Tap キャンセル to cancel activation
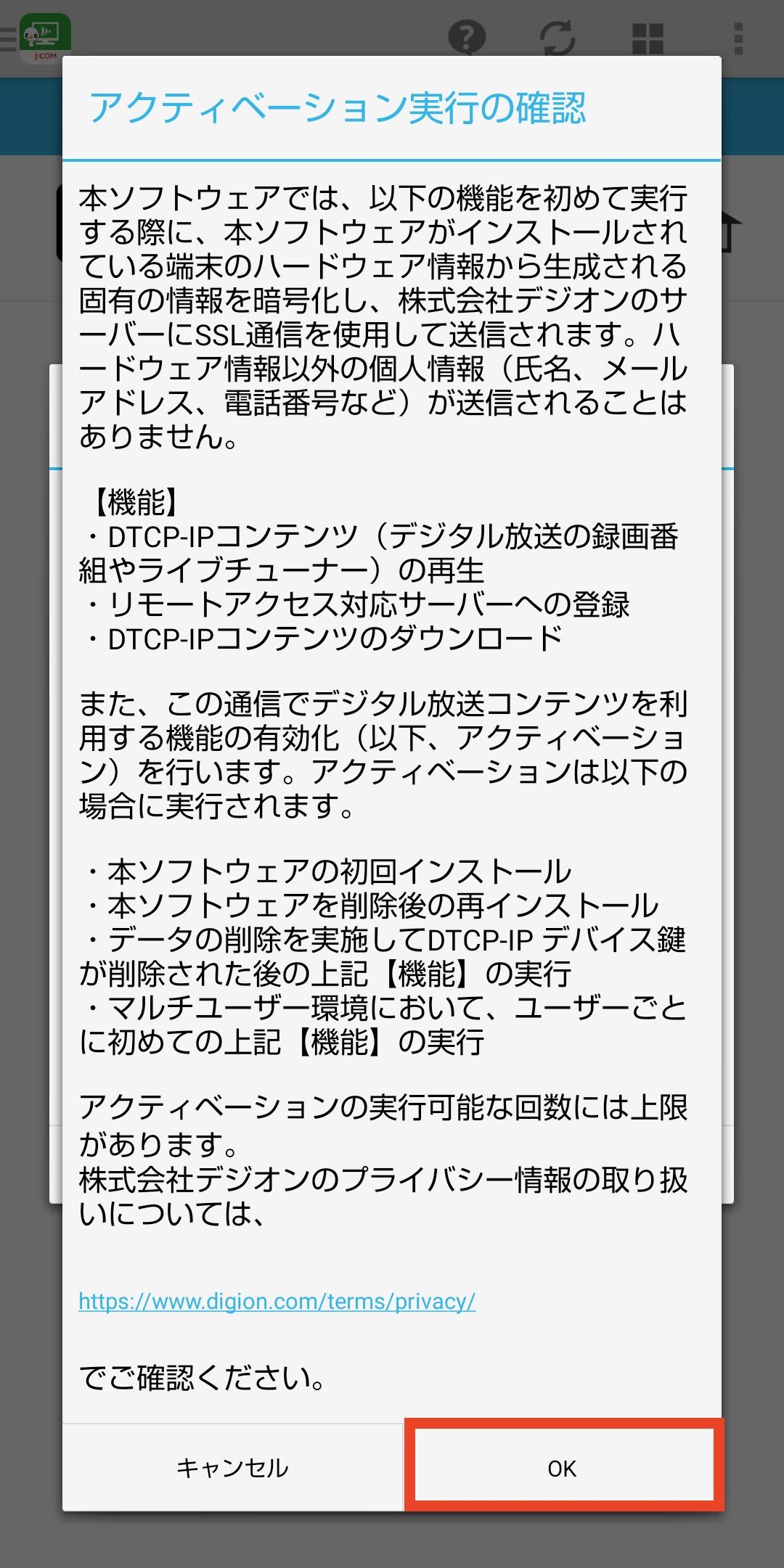Screen dimensions: 784x1568 (x=232, y=1467)
